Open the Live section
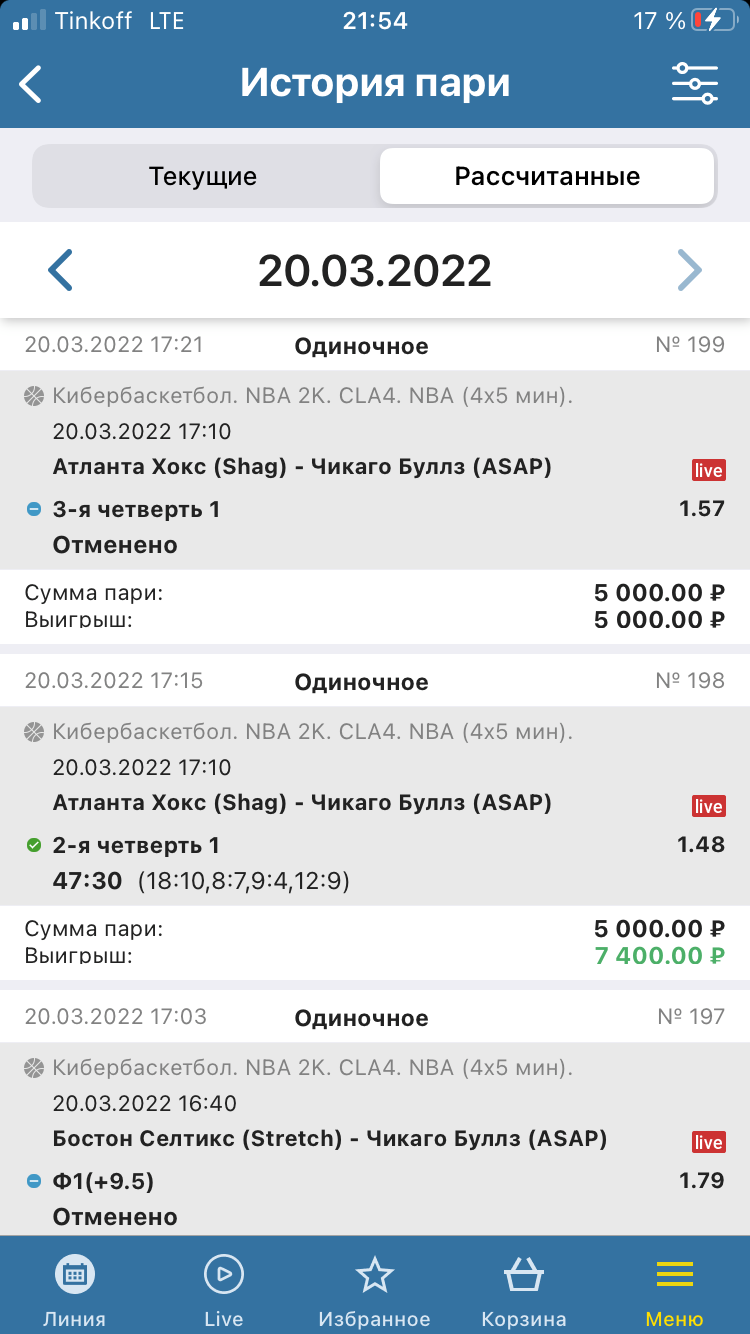Viewport: 750px width, 1334px height. [224, 1288]
